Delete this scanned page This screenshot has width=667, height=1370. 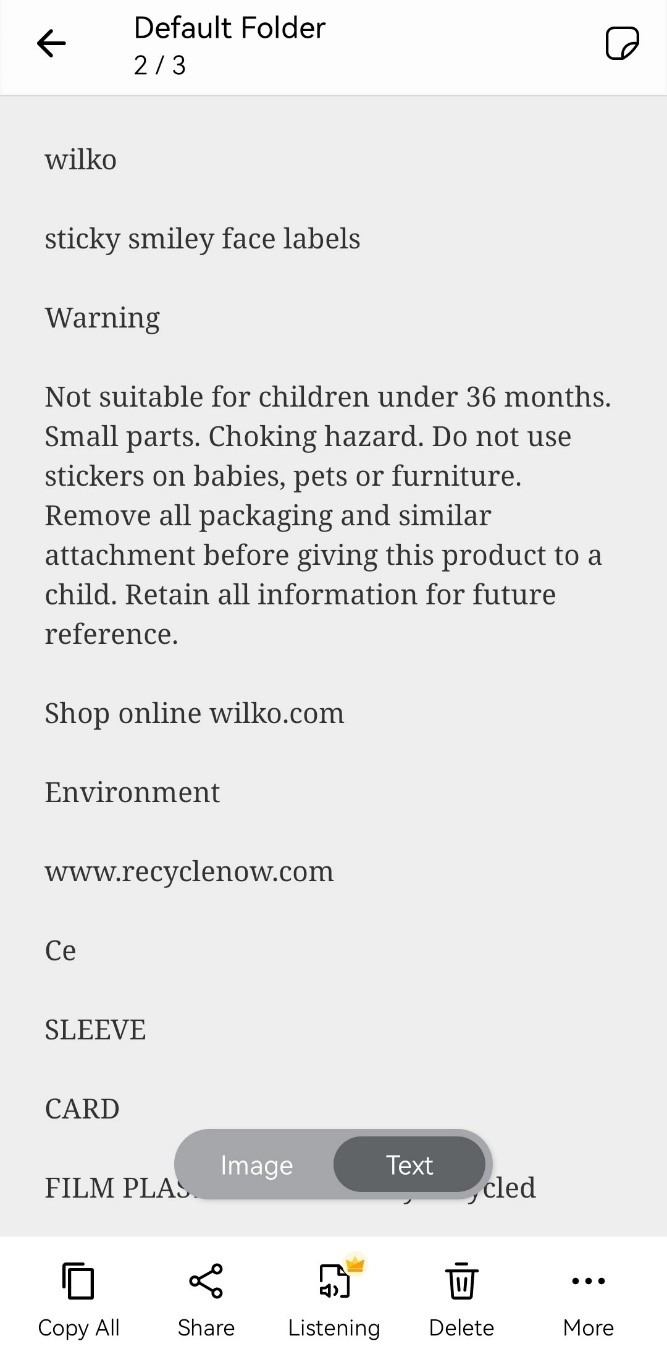[x=461, y=1298]
